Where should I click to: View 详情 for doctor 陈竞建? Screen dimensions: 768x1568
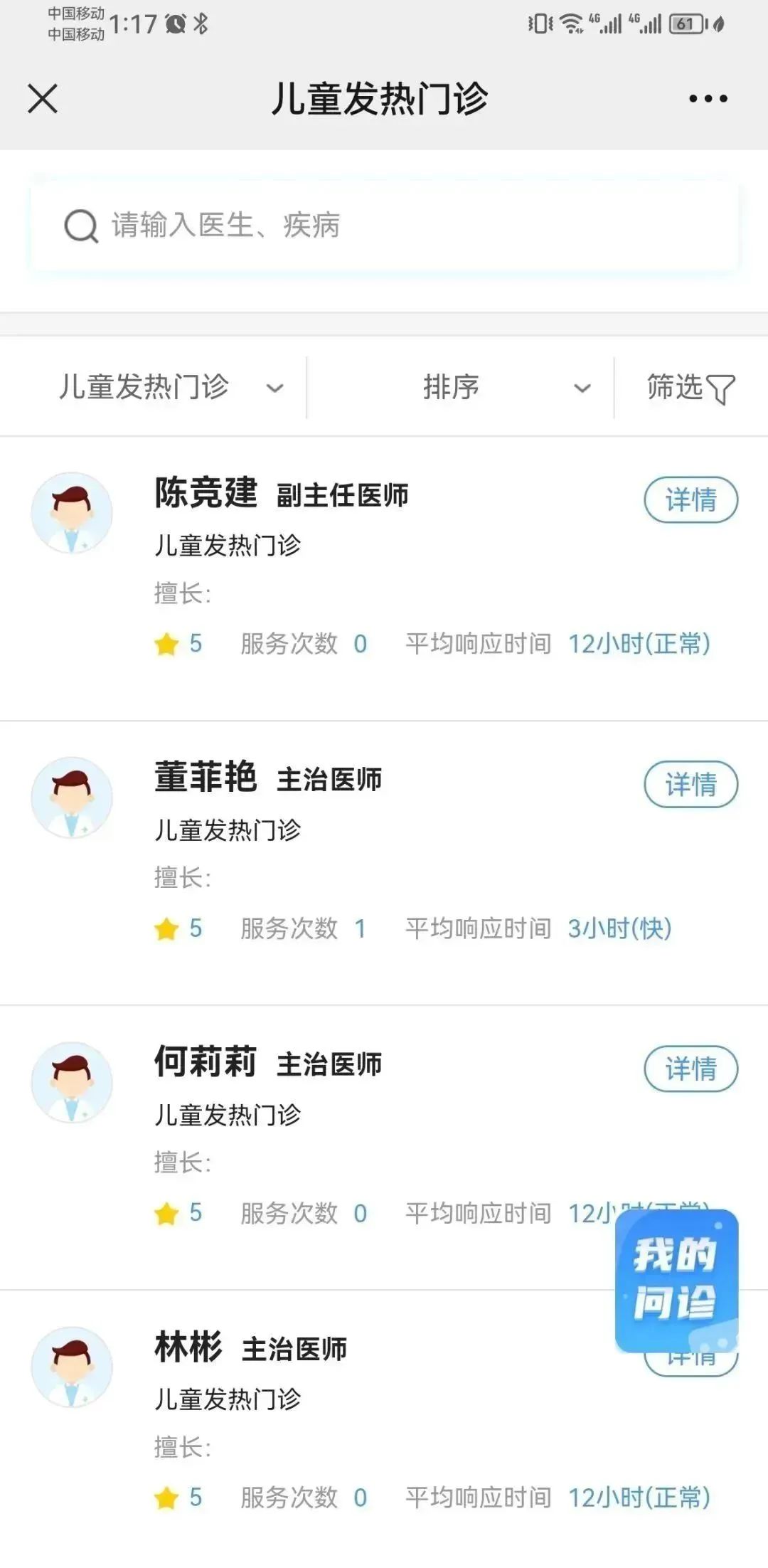coord(690,499)
